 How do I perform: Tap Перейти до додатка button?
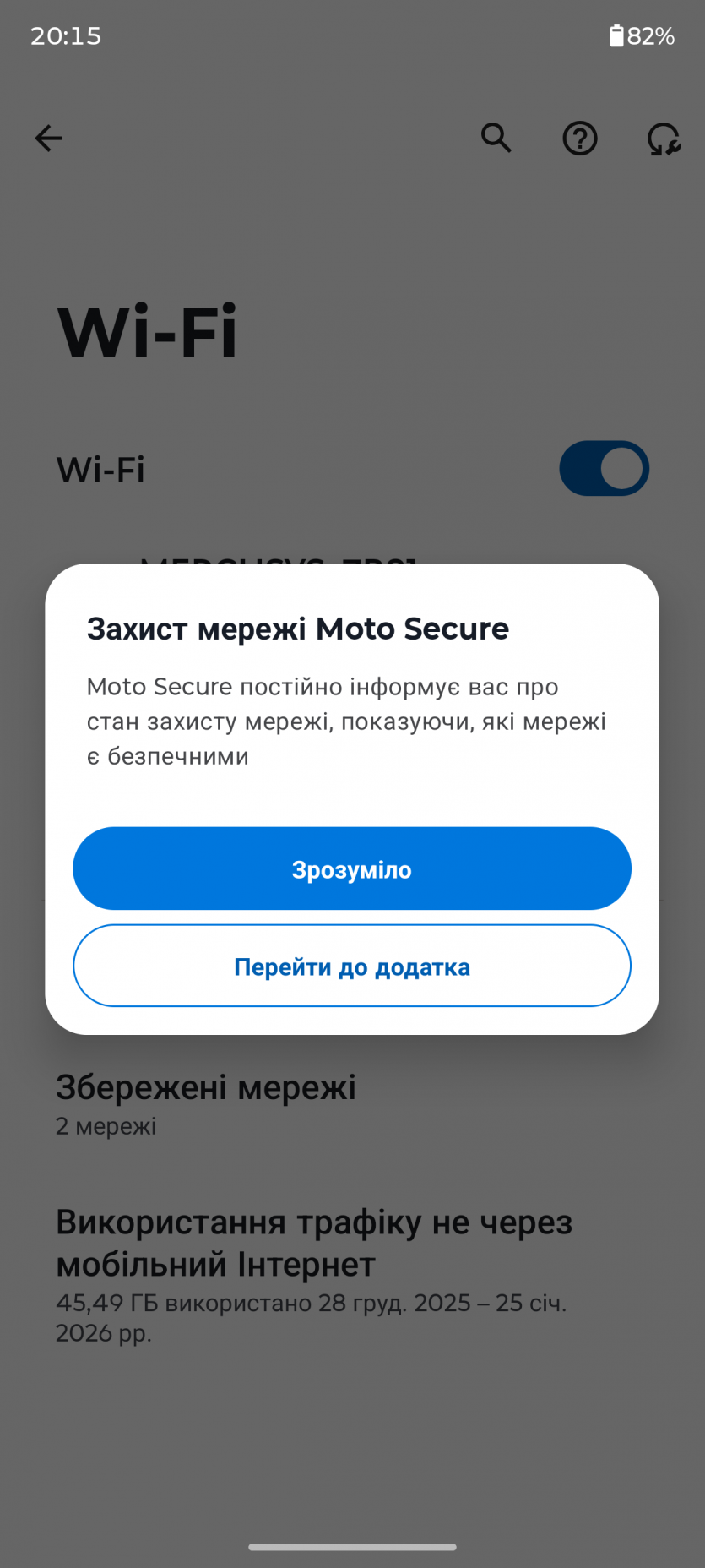pyautogui.click(x=351, y=966)
